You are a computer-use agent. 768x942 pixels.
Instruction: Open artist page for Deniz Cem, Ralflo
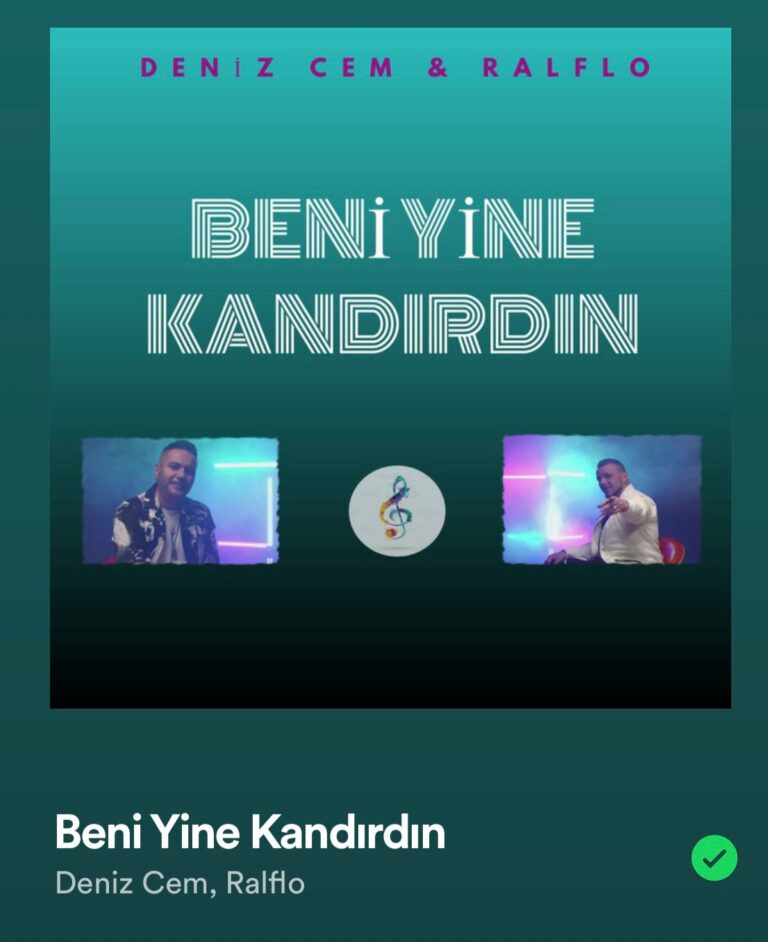pos(180,884)
